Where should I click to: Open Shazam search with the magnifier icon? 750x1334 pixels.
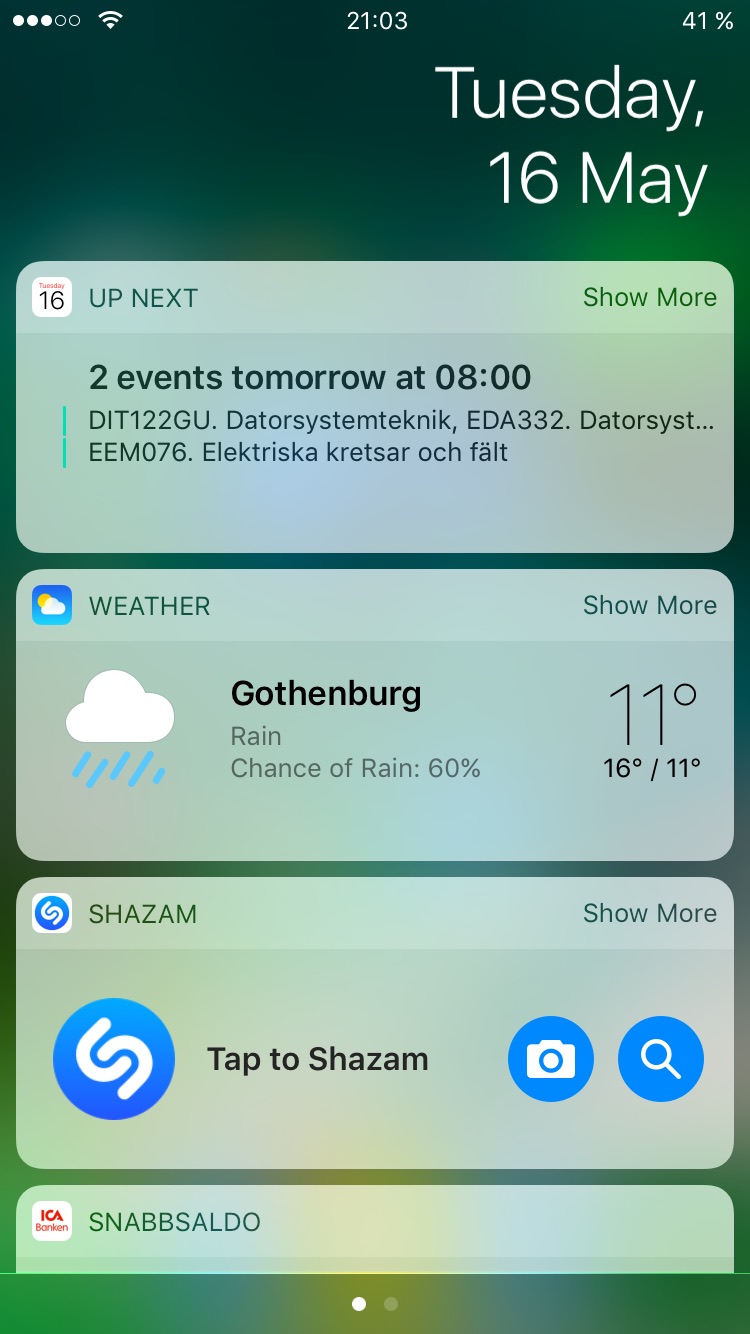pos(661,1059)
